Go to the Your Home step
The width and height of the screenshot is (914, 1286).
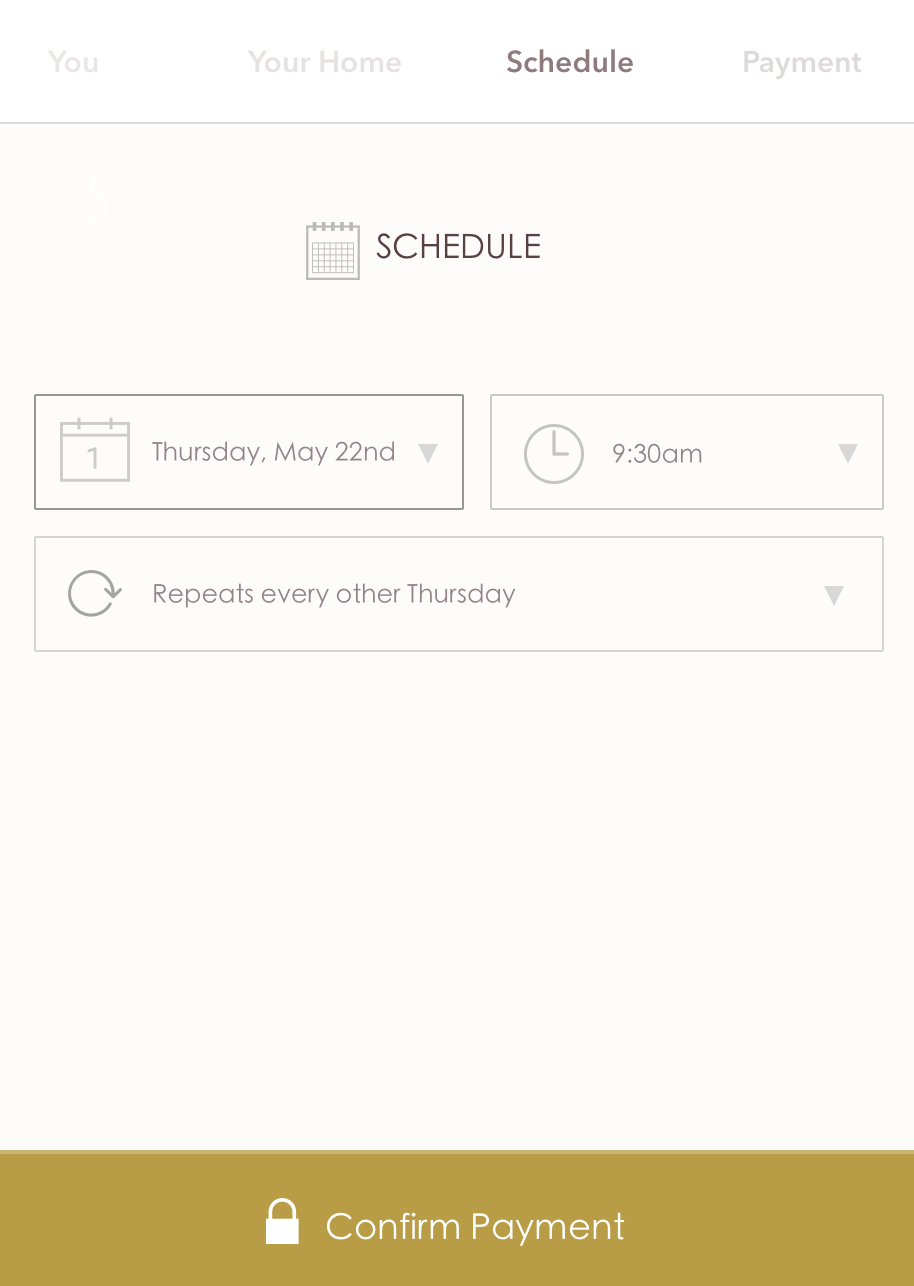324,62
